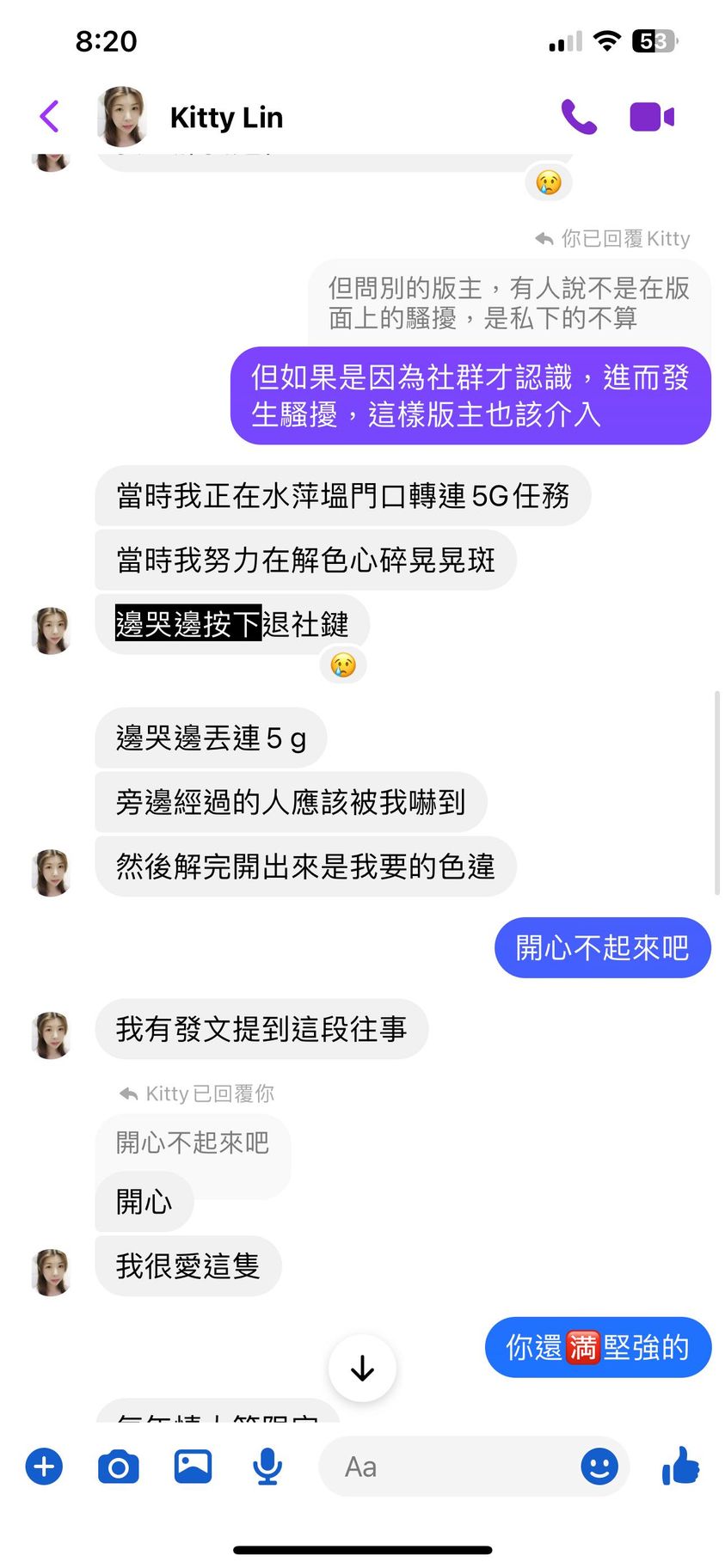Screen dimensions: 725x1568
Task: Start a voice call with Kitty Lin
Action: [x=579, y=117]
